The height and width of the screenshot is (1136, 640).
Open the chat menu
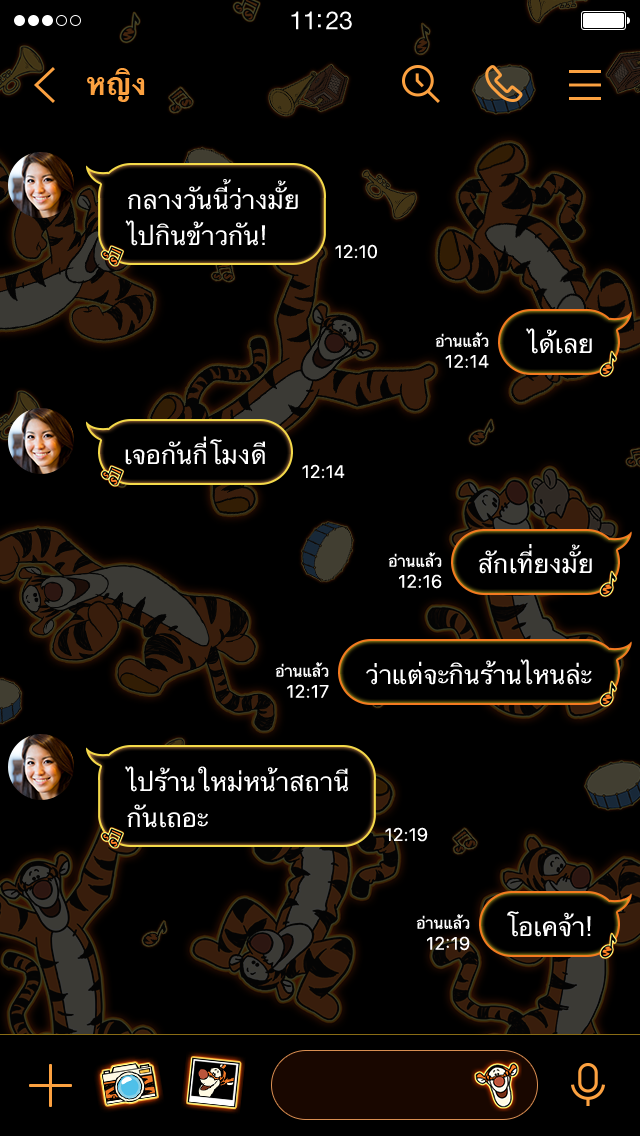tap(585, 85)
